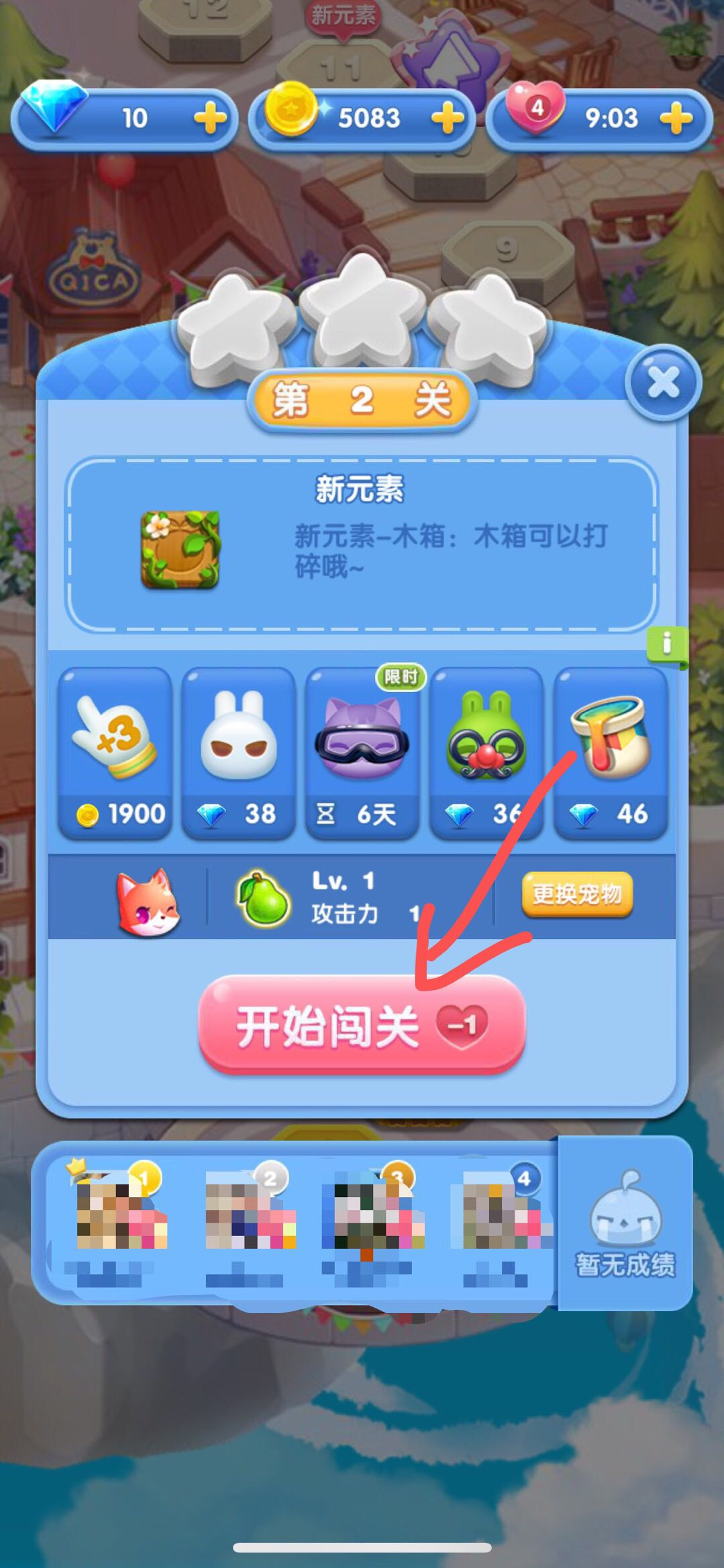Add more diamonds with the plus

click(x=210, y=118)
